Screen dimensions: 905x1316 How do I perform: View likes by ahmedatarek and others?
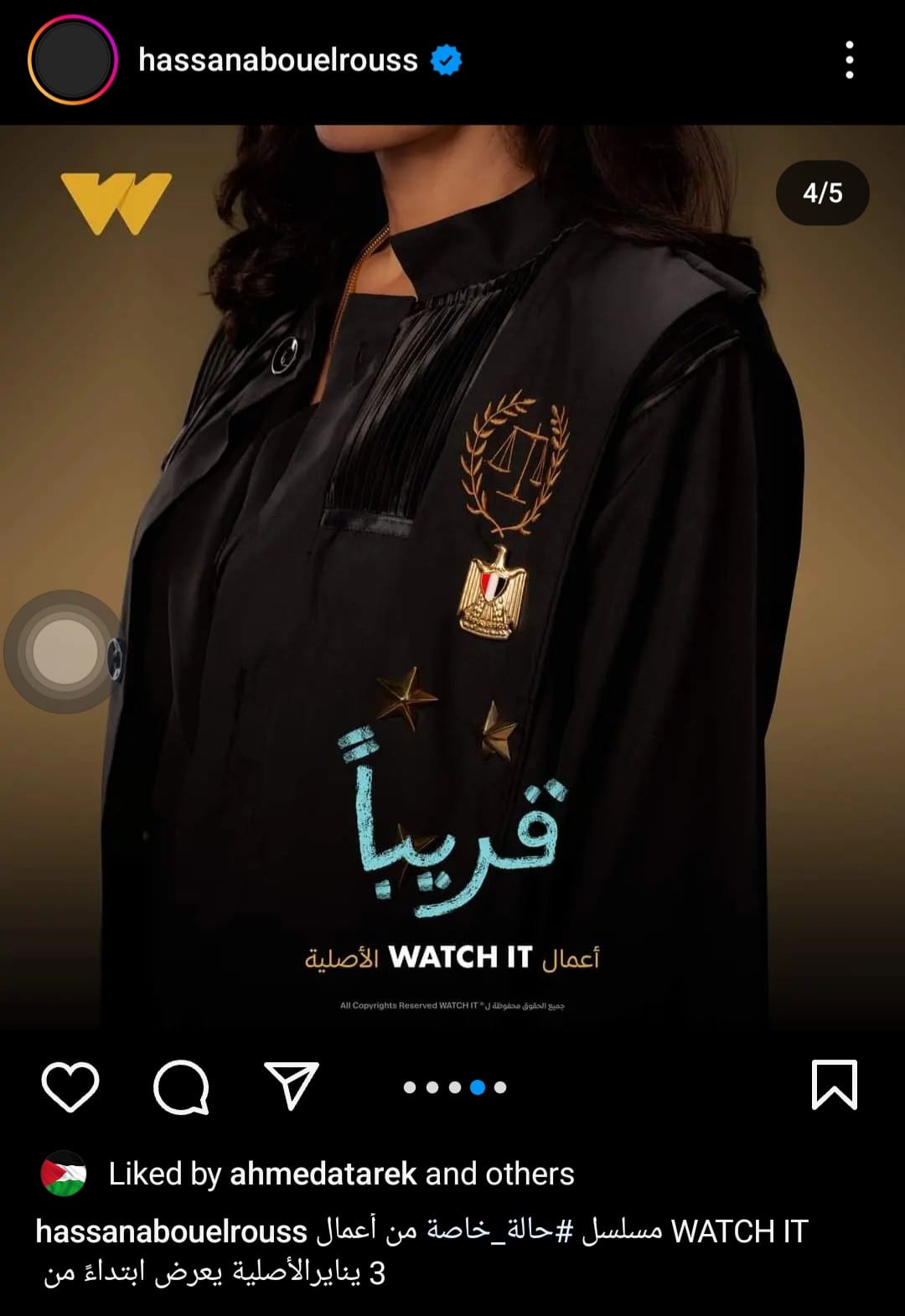[341, 1174]
